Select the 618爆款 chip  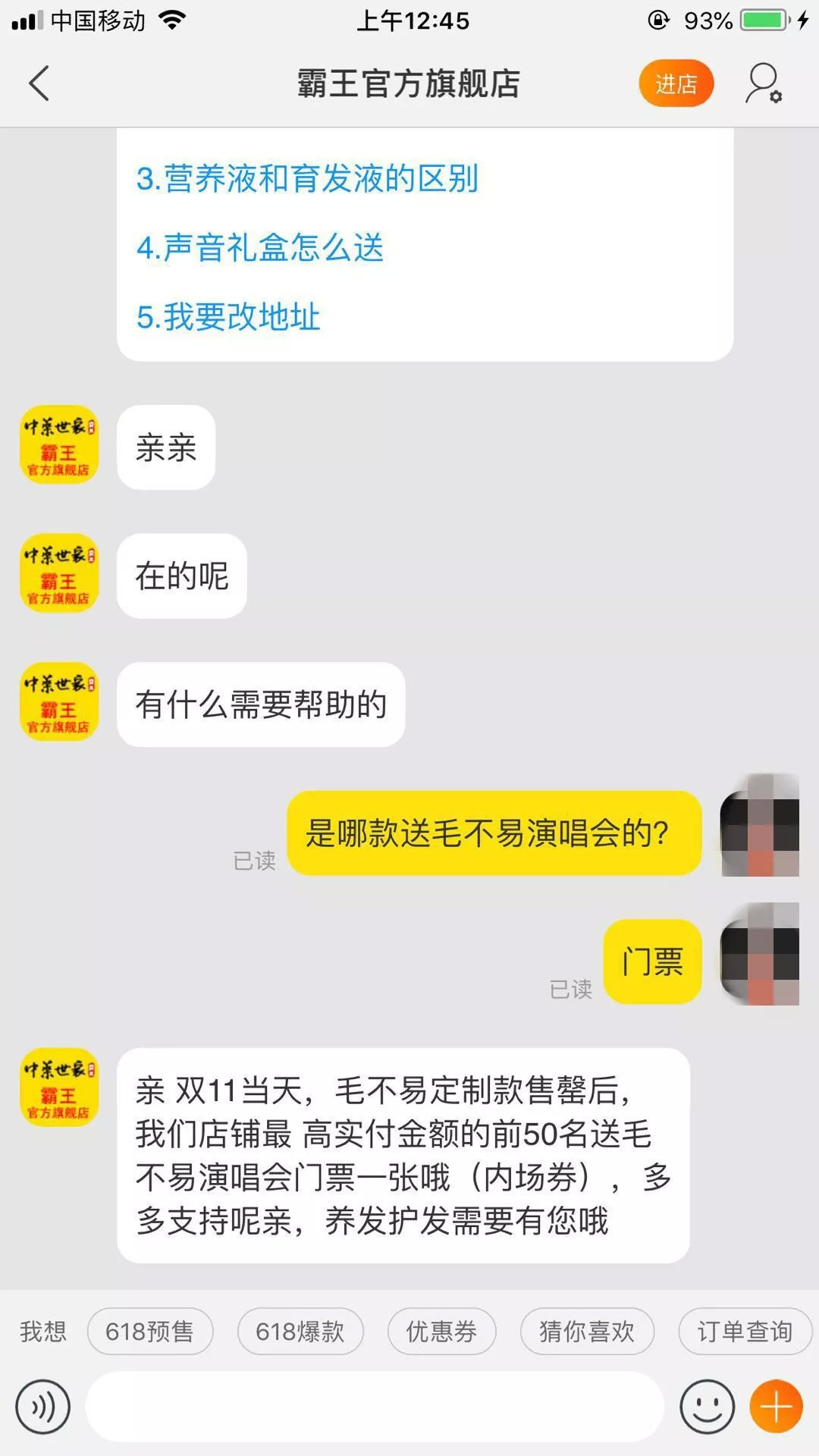[x=300, y=1331]
